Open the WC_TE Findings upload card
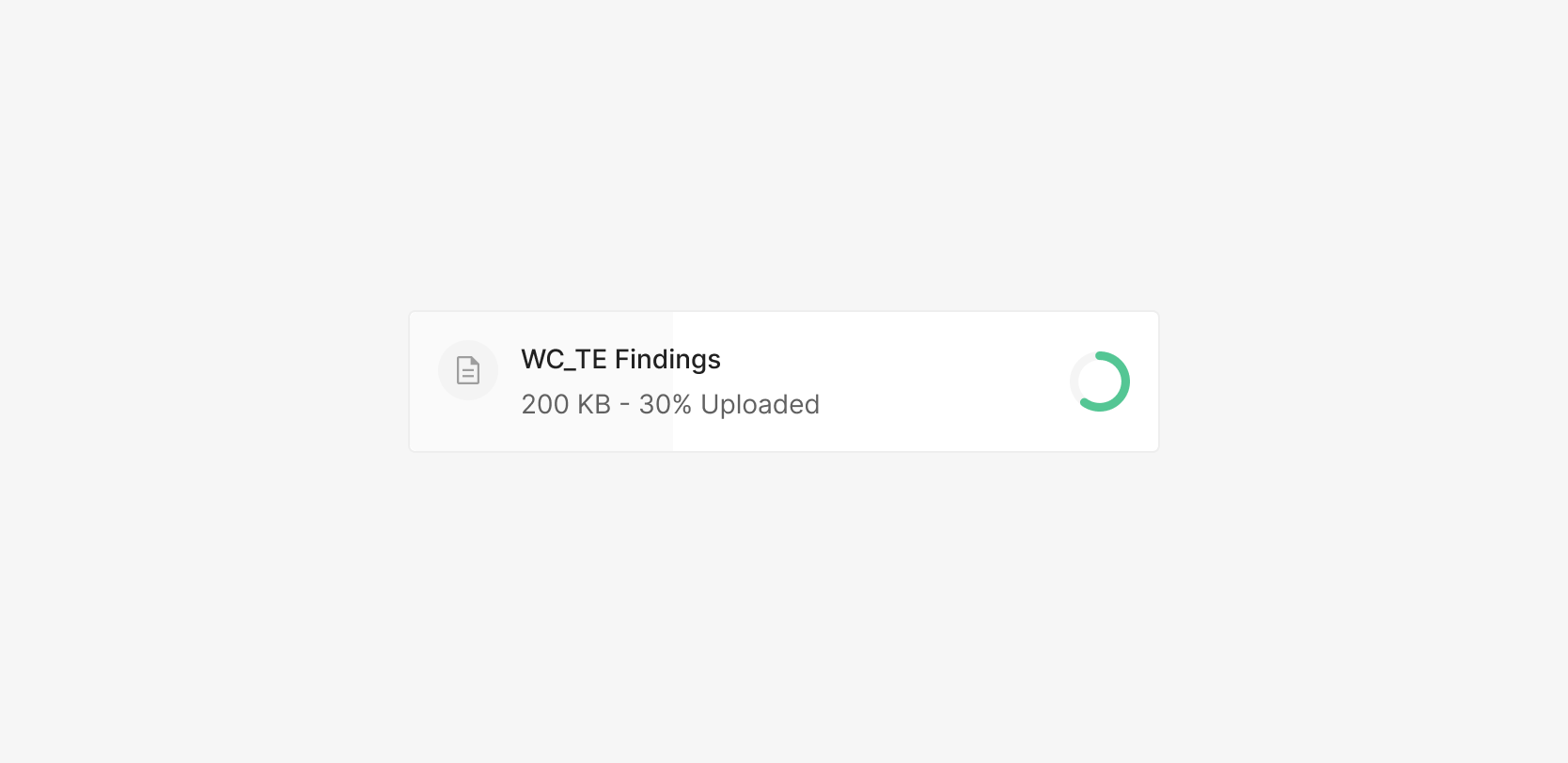Image resolution: width=1568 pixels, height=763 pixels. coord(783,381)
